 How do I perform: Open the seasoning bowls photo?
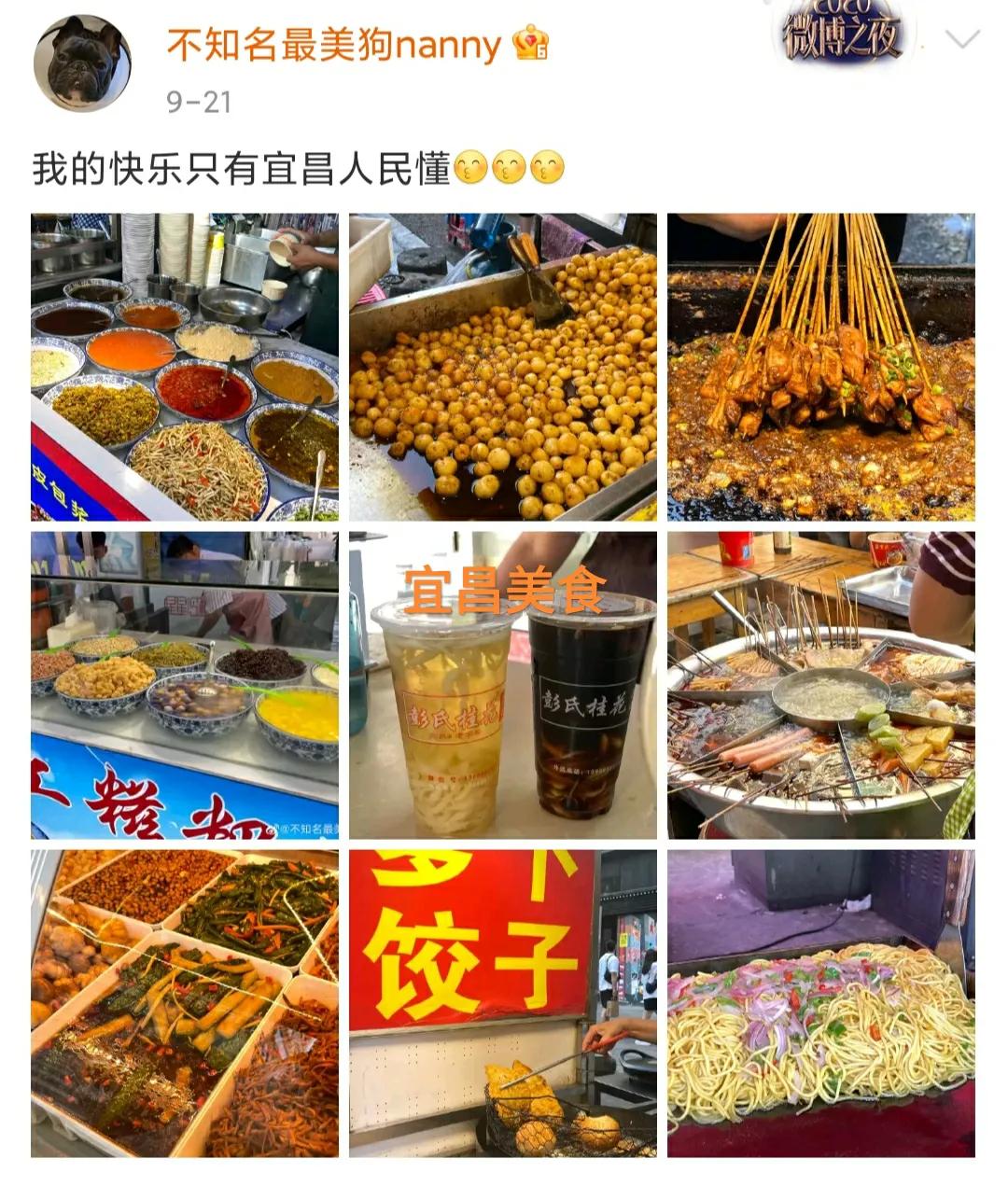[182, 364]
